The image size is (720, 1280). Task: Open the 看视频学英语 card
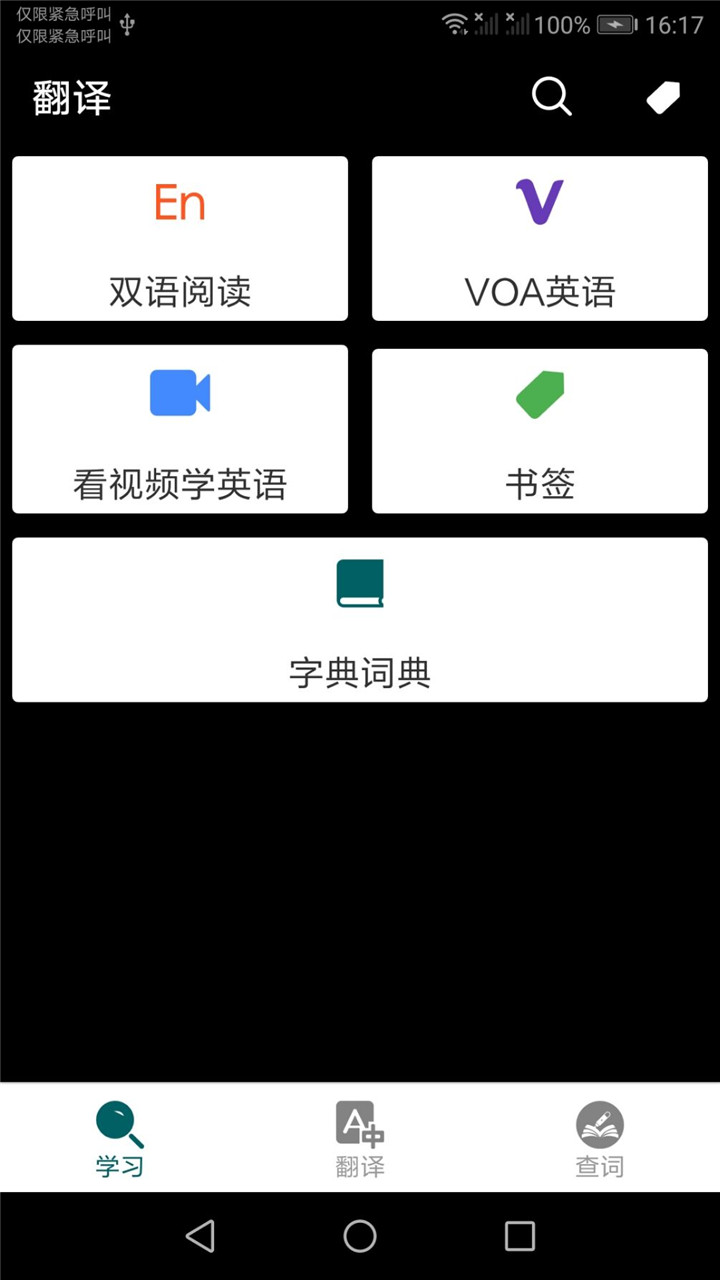[180, 430]
